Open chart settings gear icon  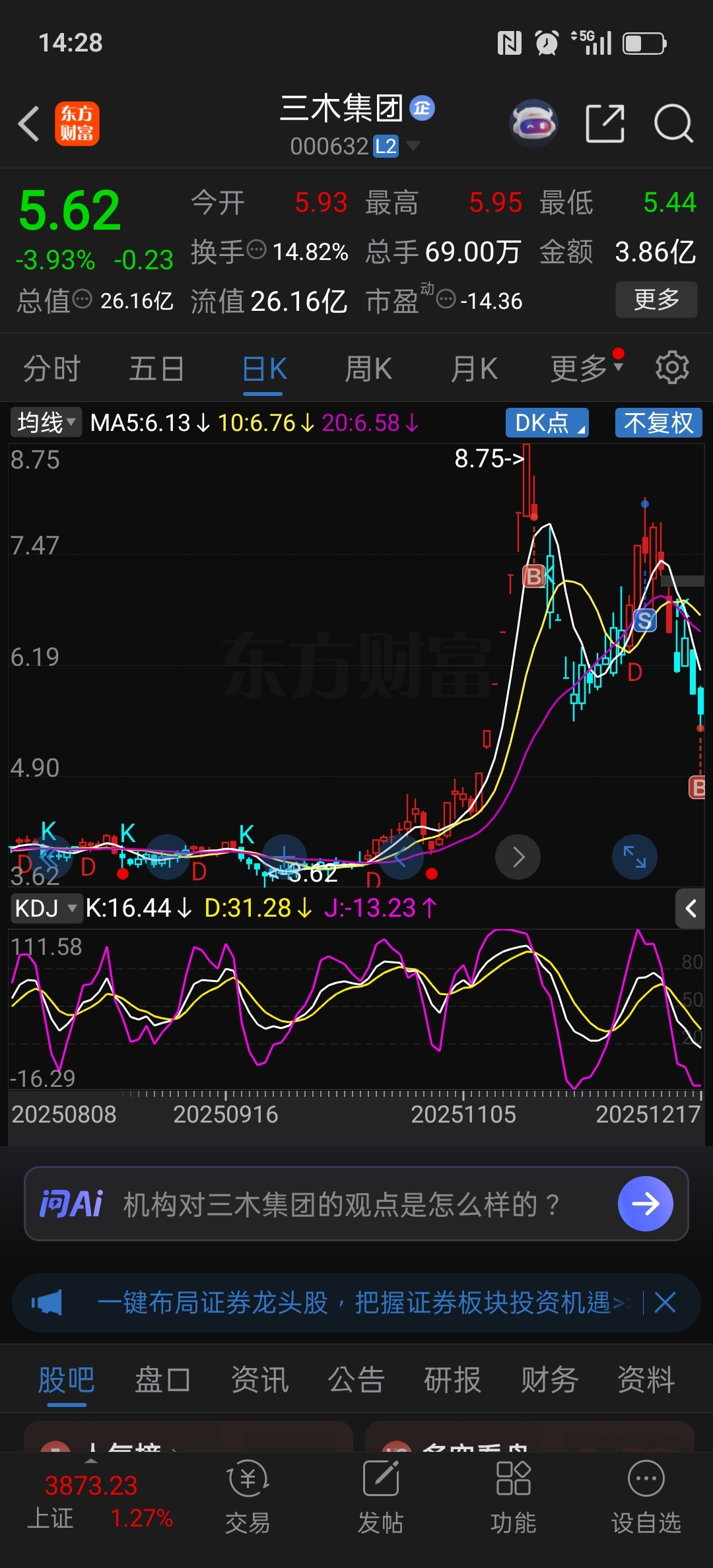tap(672, 368)
